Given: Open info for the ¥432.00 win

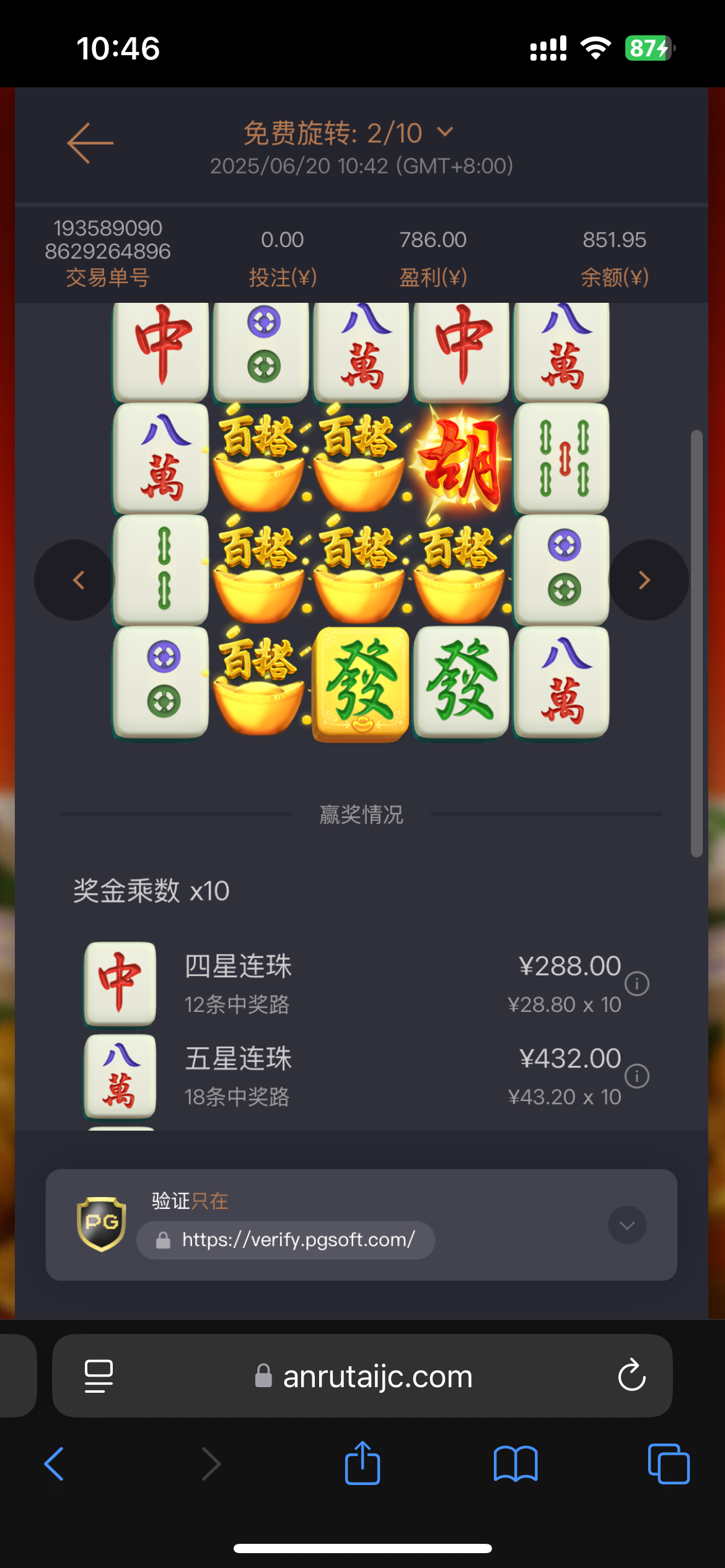Looking at the screenshot, I should pyautogui.click(x=636, y=1076).
